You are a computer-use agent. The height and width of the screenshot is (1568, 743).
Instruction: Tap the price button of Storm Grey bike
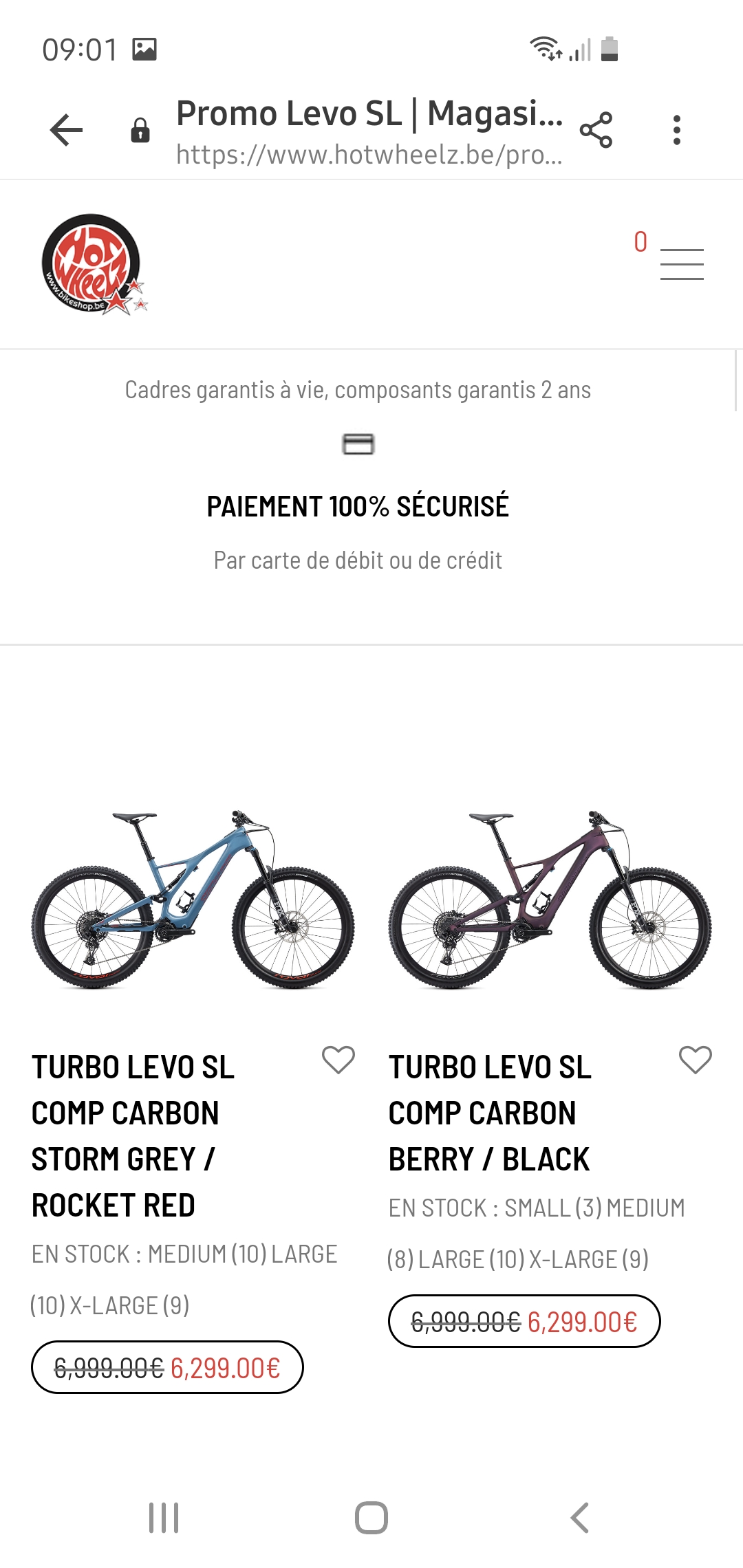tap(167, 1367)
